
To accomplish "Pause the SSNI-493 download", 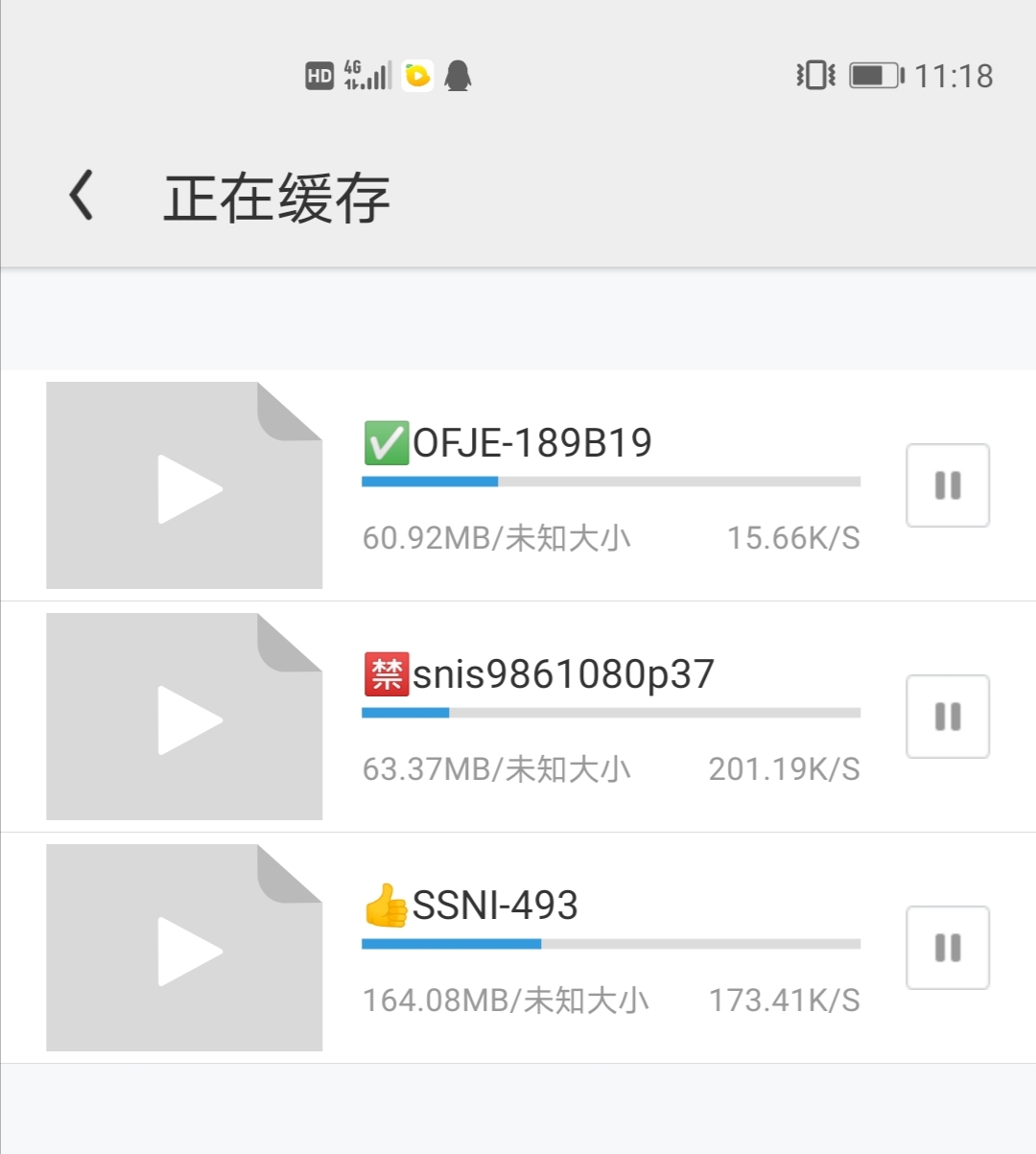I will click(x=947, y=948).
